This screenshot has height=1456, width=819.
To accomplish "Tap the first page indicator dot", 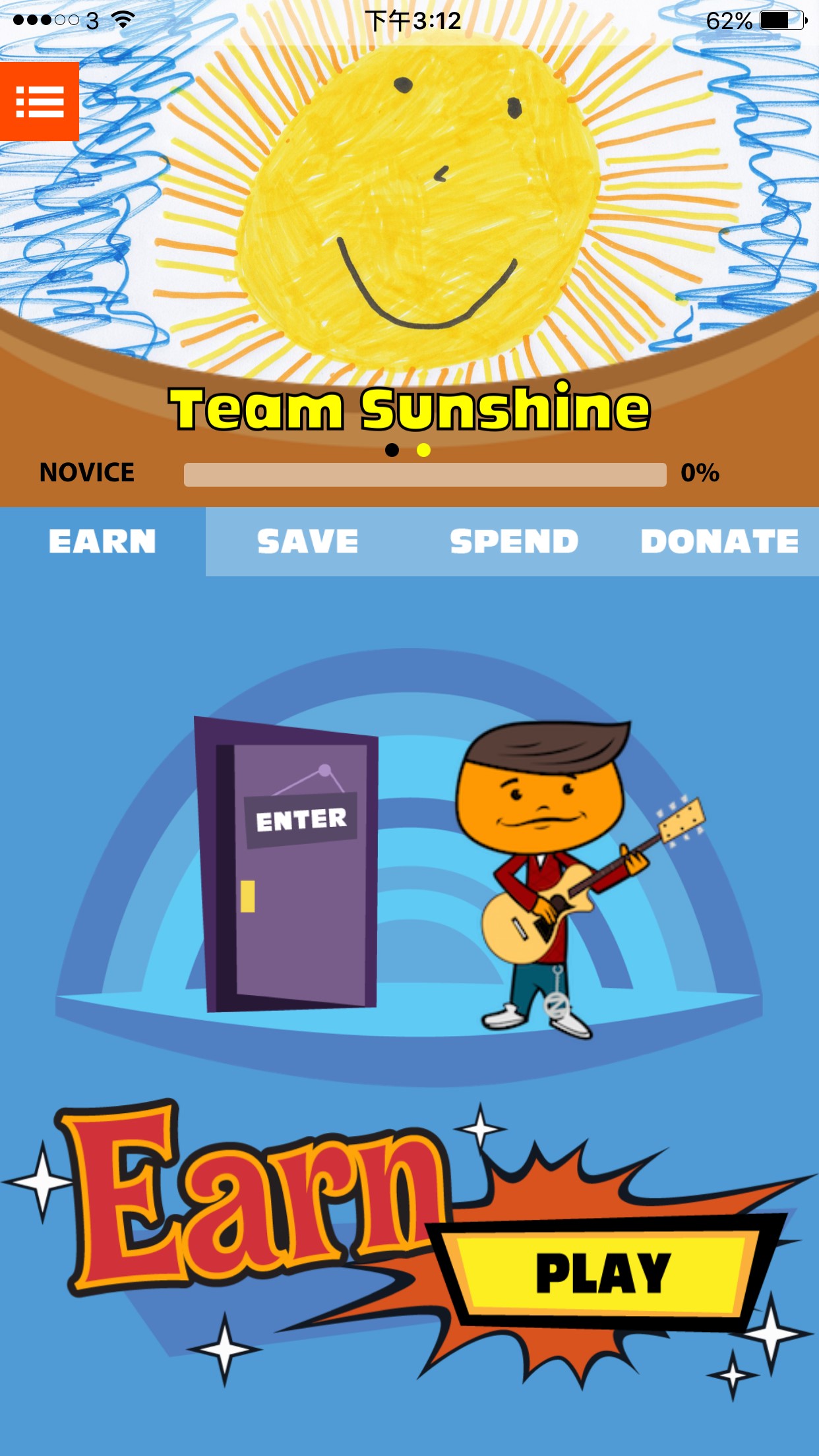I will (392, 450).
